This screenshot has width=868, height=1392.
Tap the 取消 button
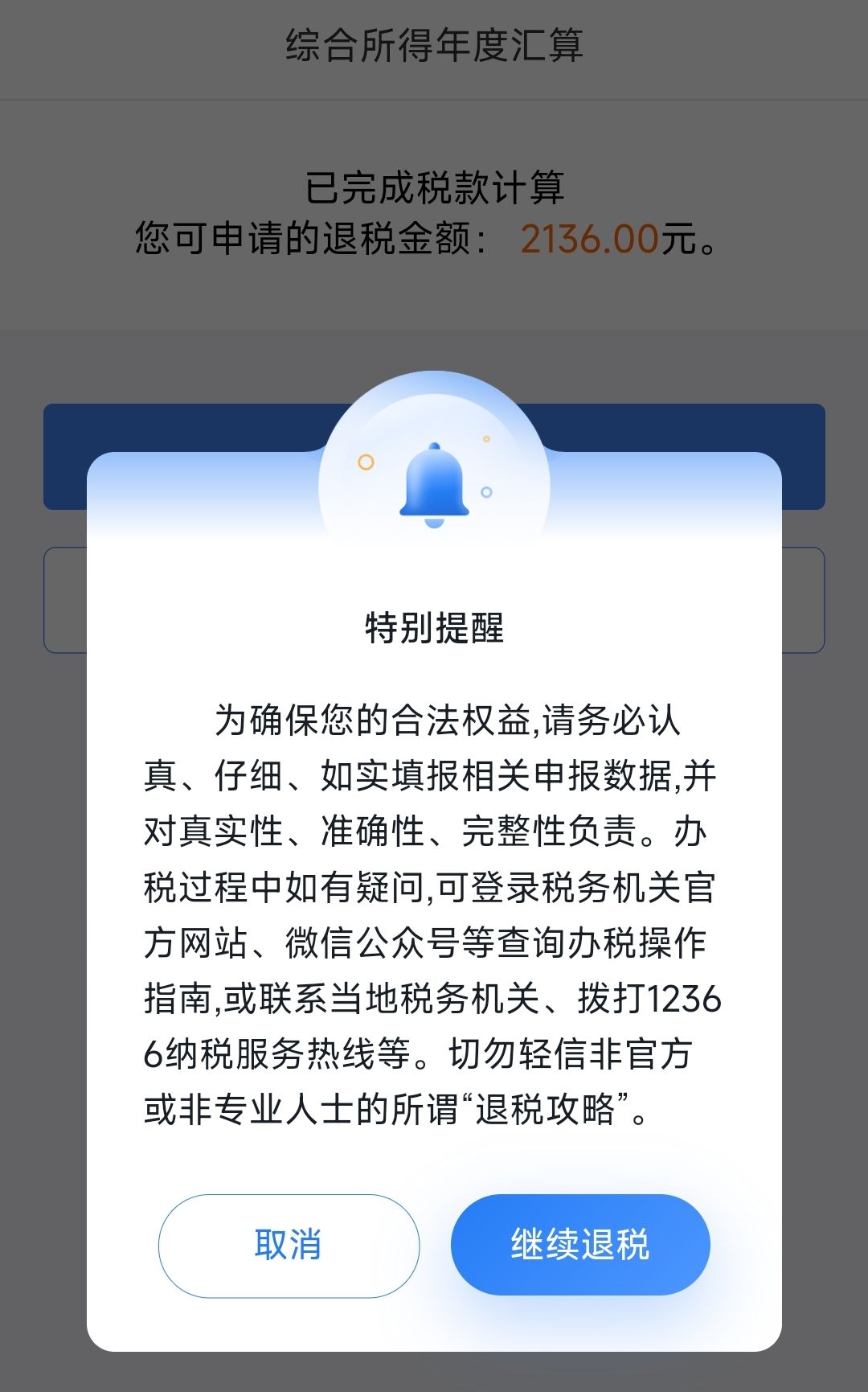(289, 1245)
